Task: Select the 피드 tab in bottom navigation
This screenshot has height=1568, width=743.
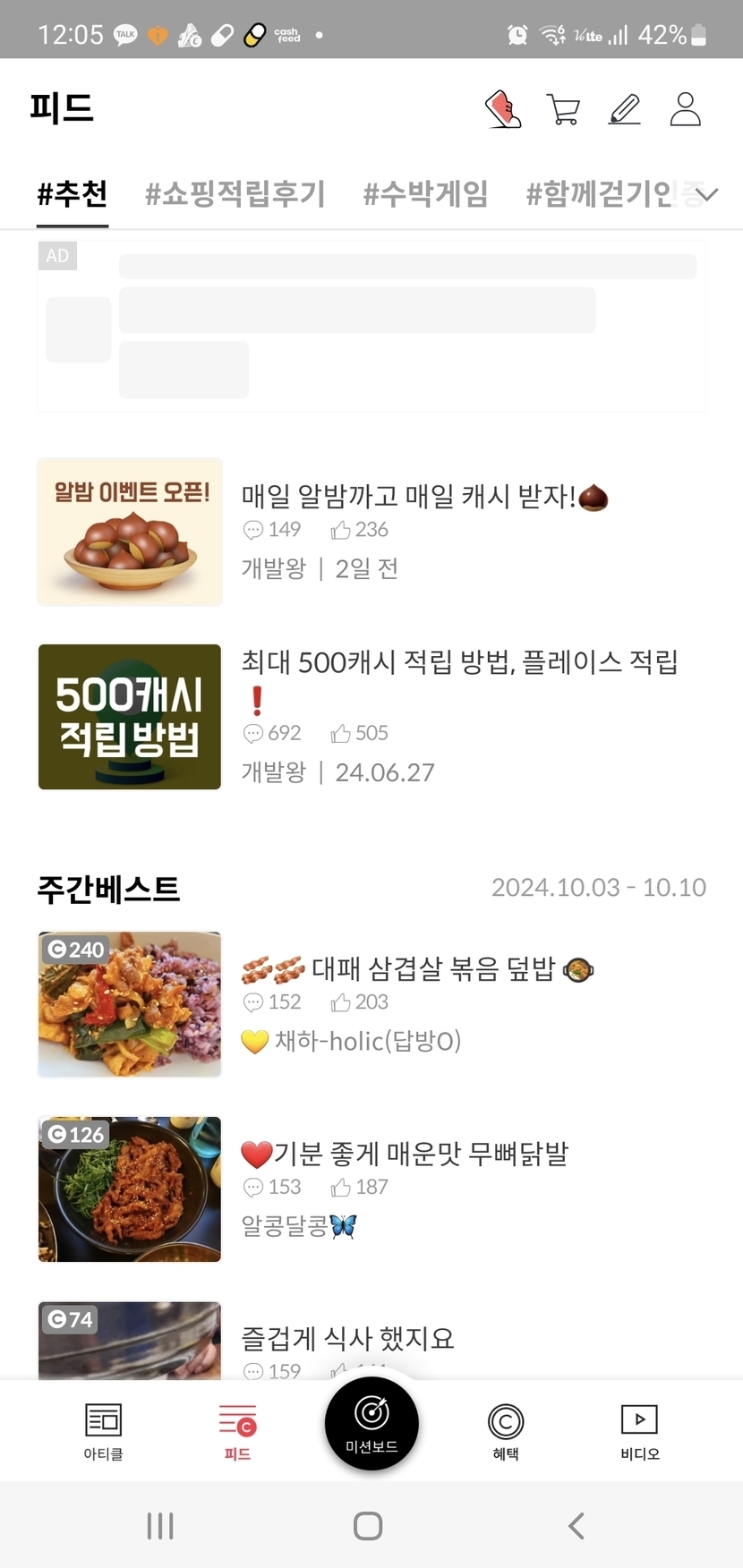Action: [x=237, y=1430]
